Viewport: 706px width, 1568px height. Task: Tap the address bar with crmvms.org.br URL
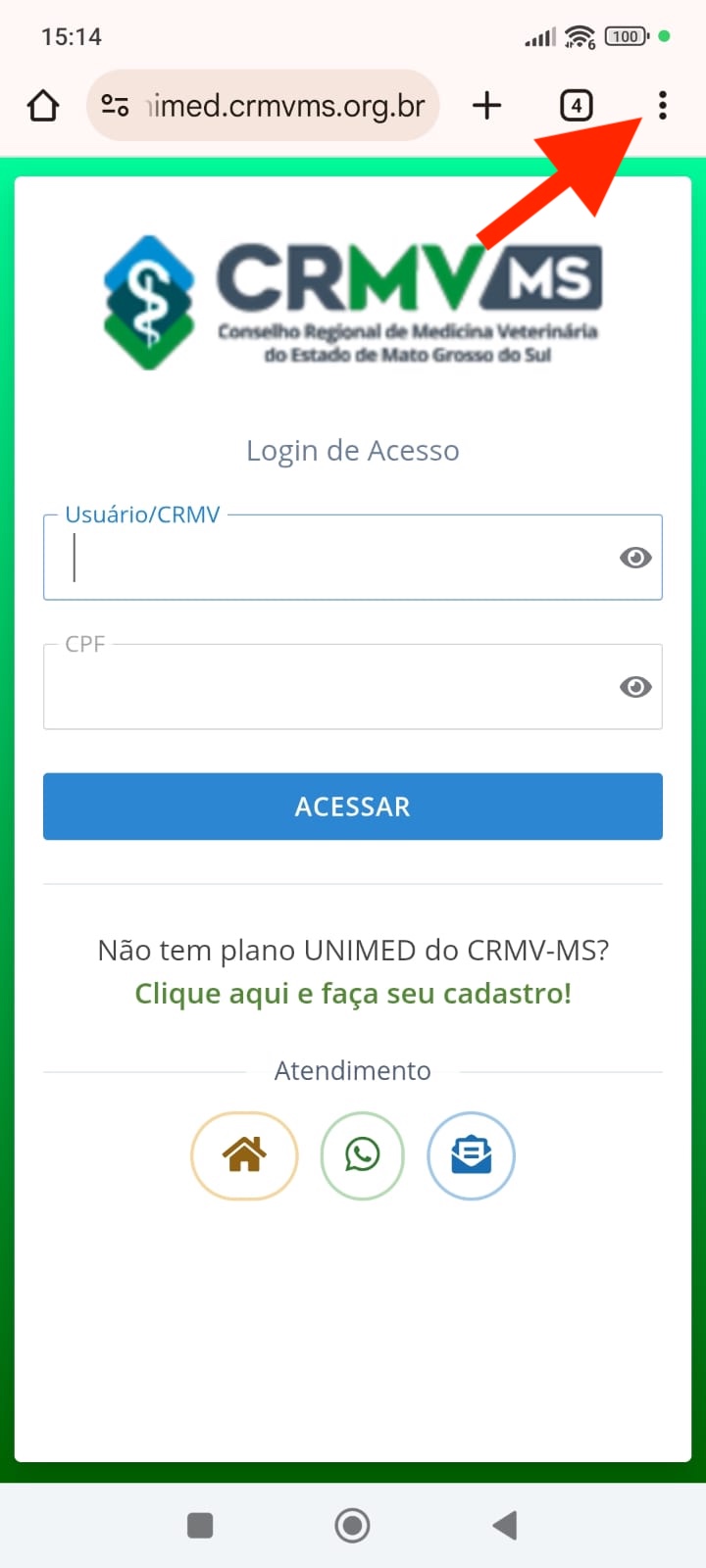284,105
